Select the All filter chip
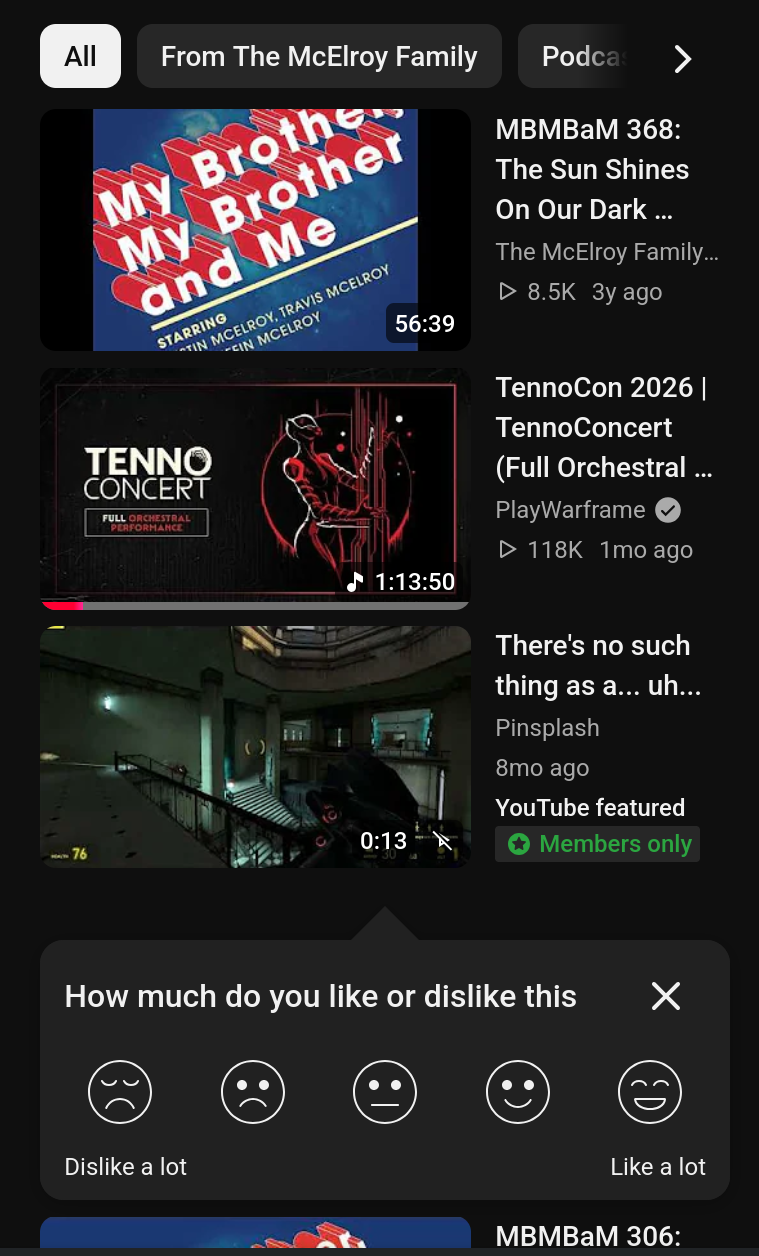The height and width of the screenshot is (1256, 759). click(80, 56)
